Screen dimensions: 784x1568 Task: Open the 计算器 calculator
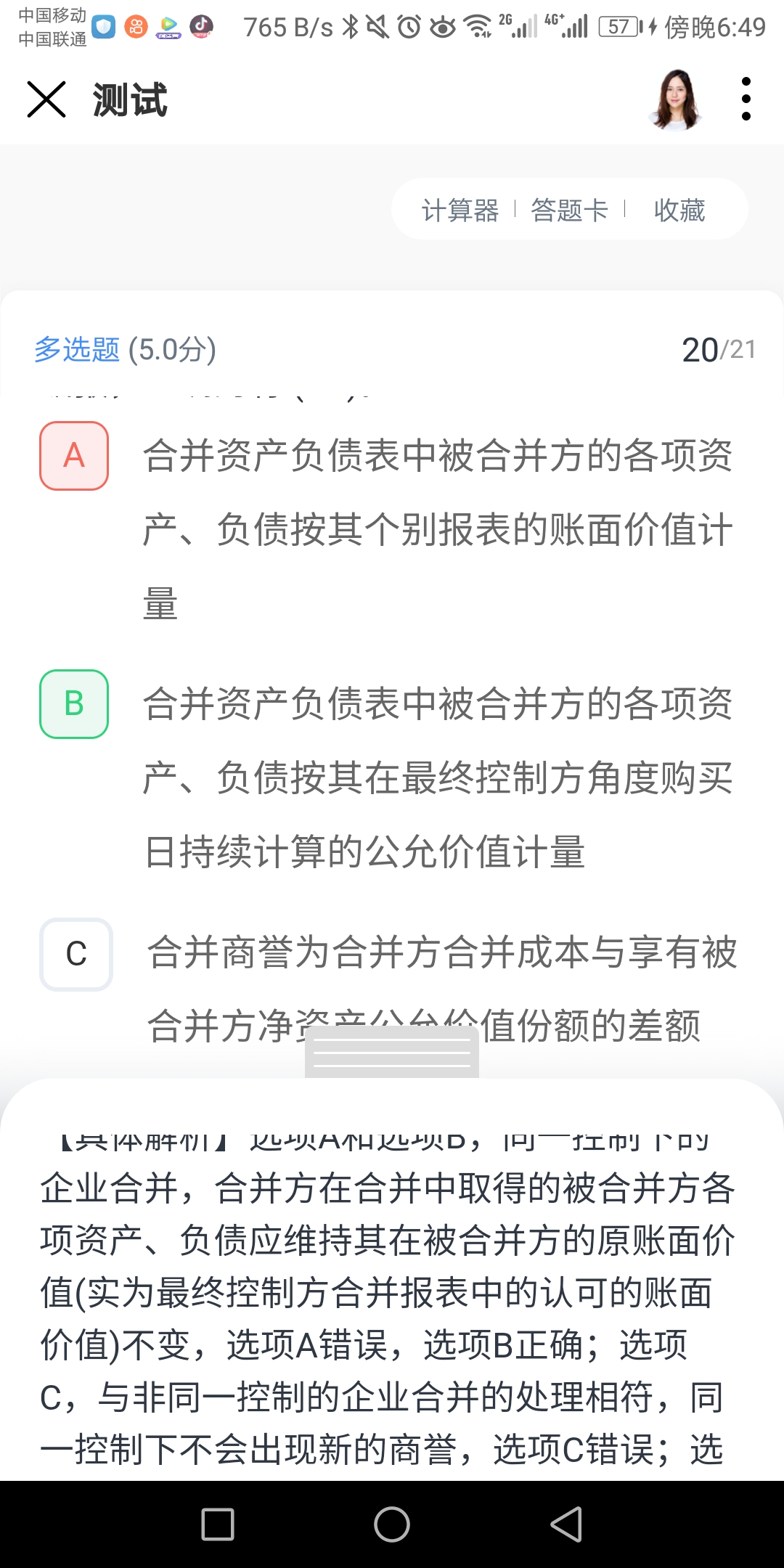[x=460, y=211]
